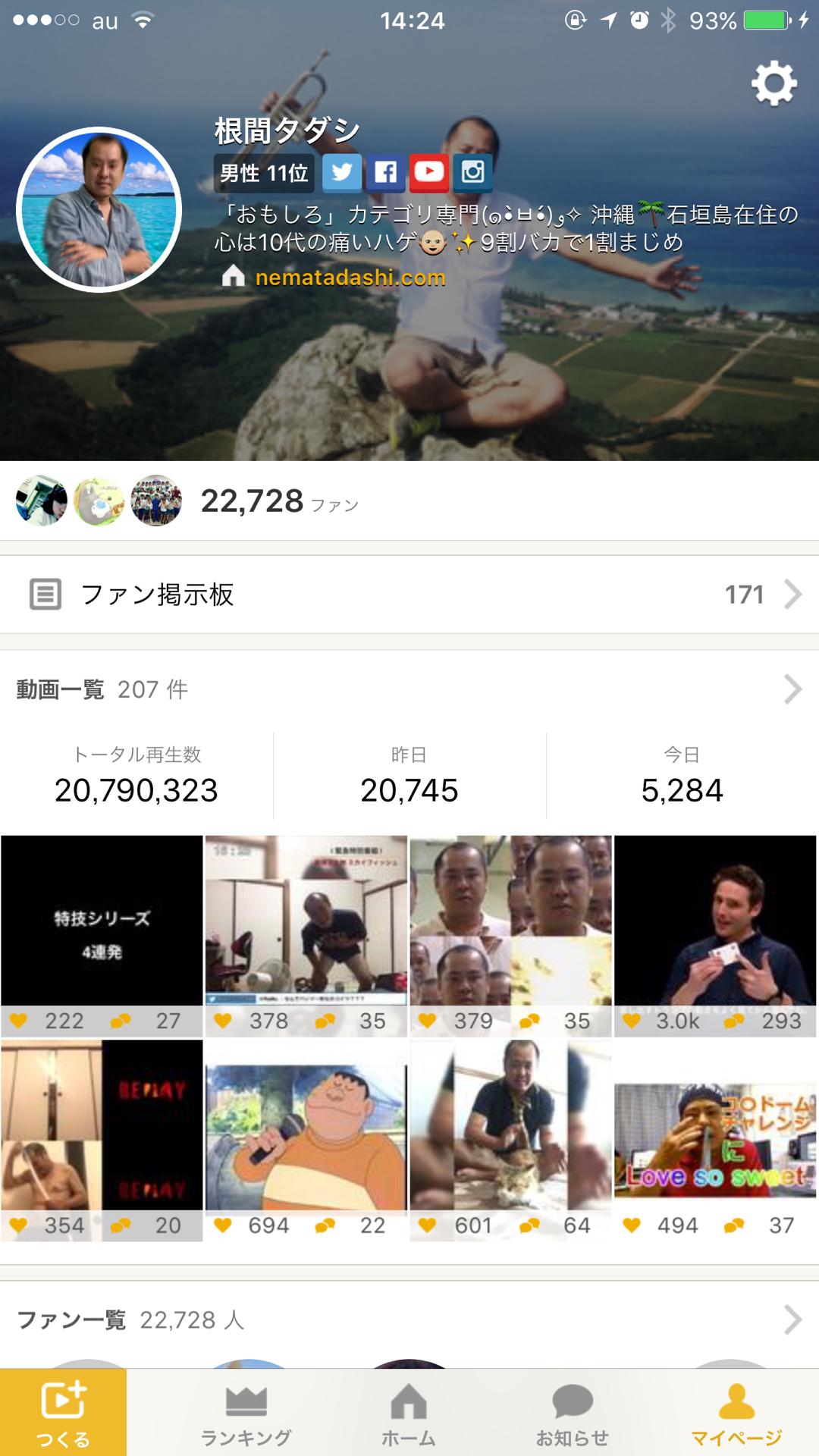Open the YouTube channel link
Viewport: 819px width, 1456px height.
tap(429, 173)
